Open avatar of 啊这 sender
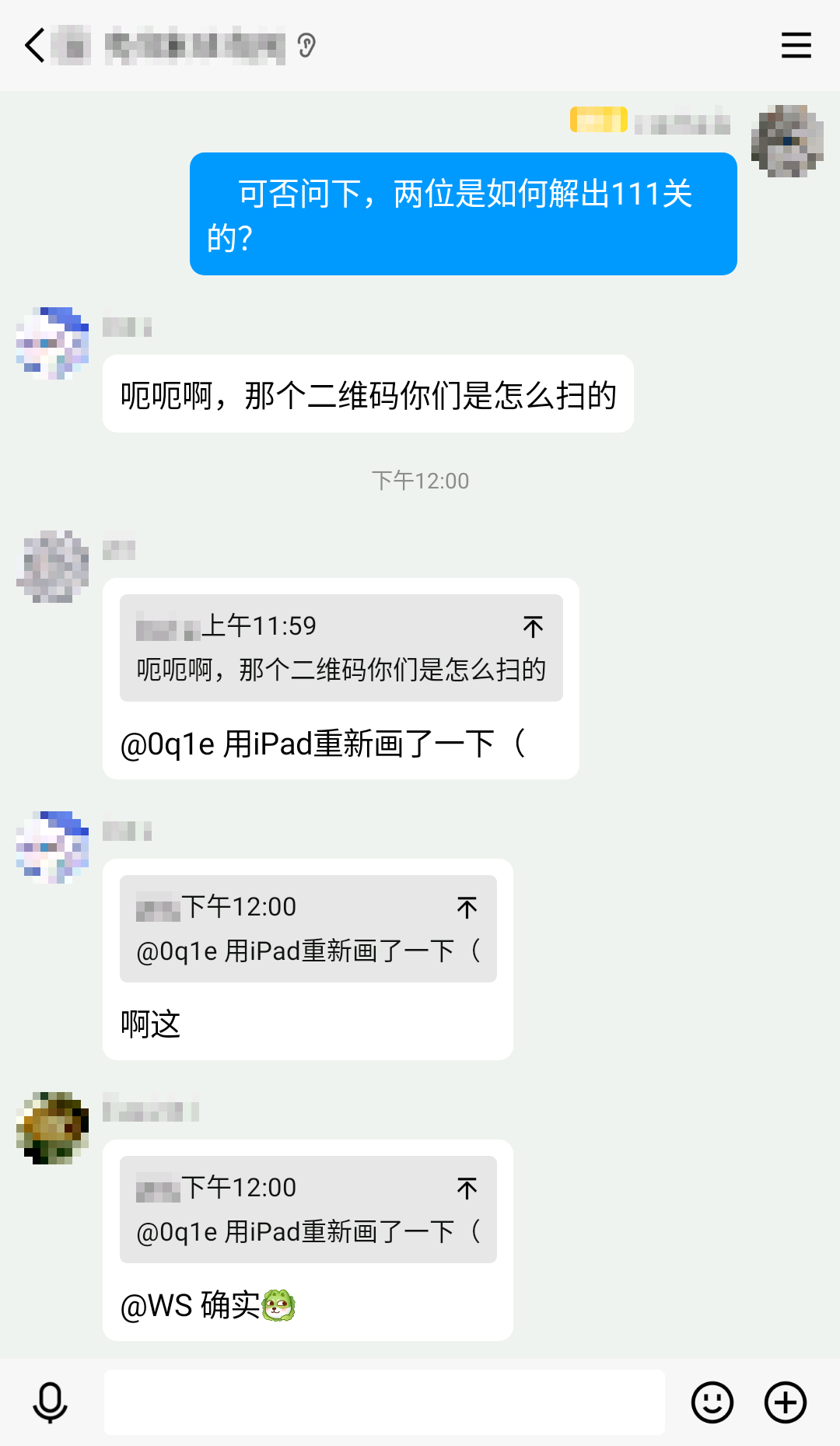Viewport: 840px width, 1446px height. (x=53, y=847)
